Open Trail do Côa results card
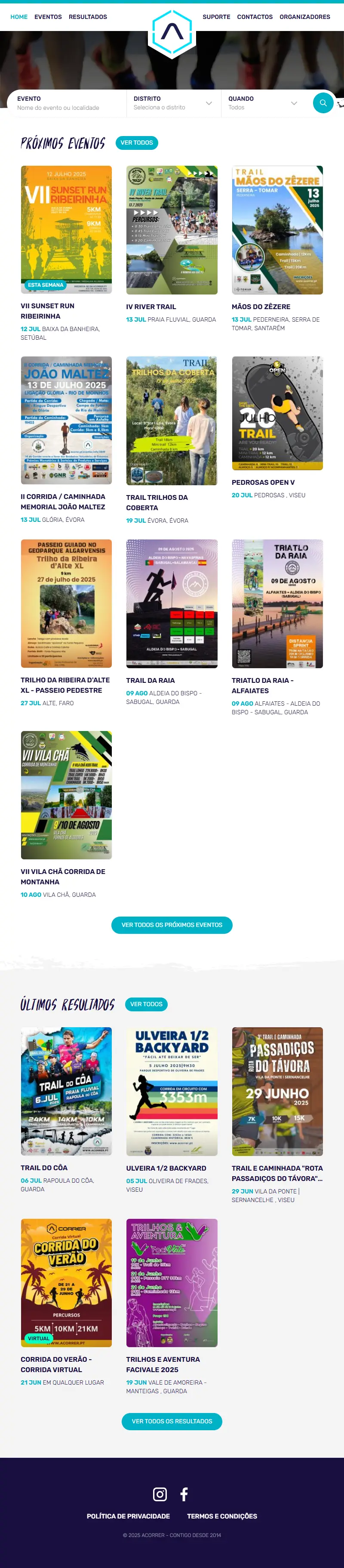The image size is (344, 1568). pyautogui.click(x=66, y=1091)
